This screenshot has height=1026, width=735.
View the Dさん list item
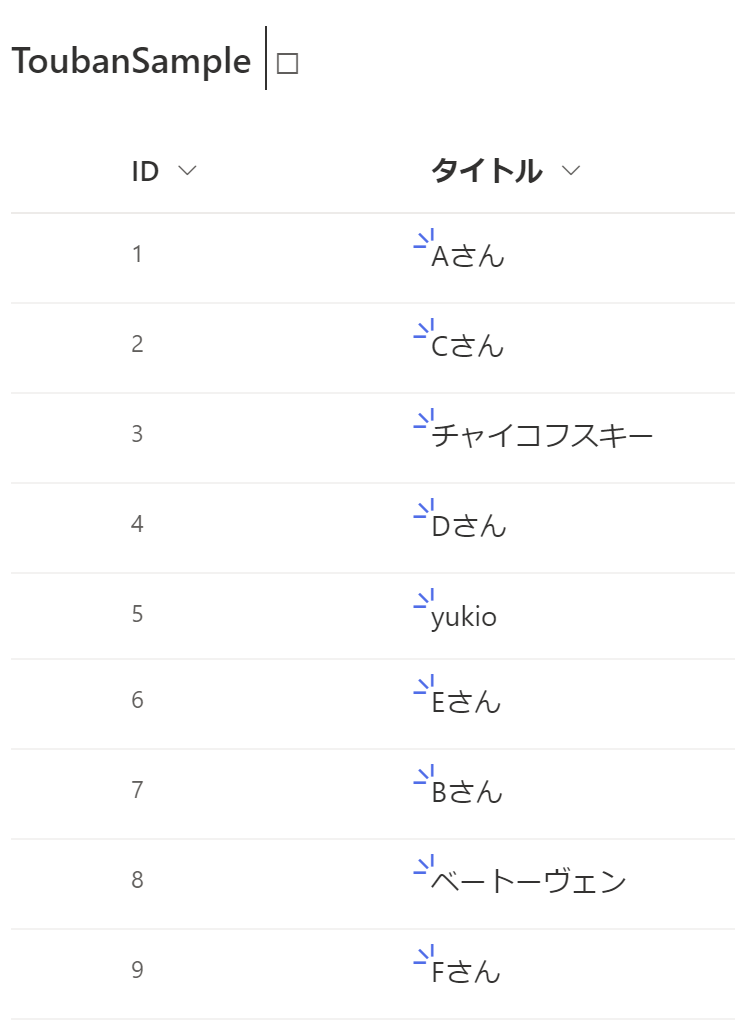point(468,526)
